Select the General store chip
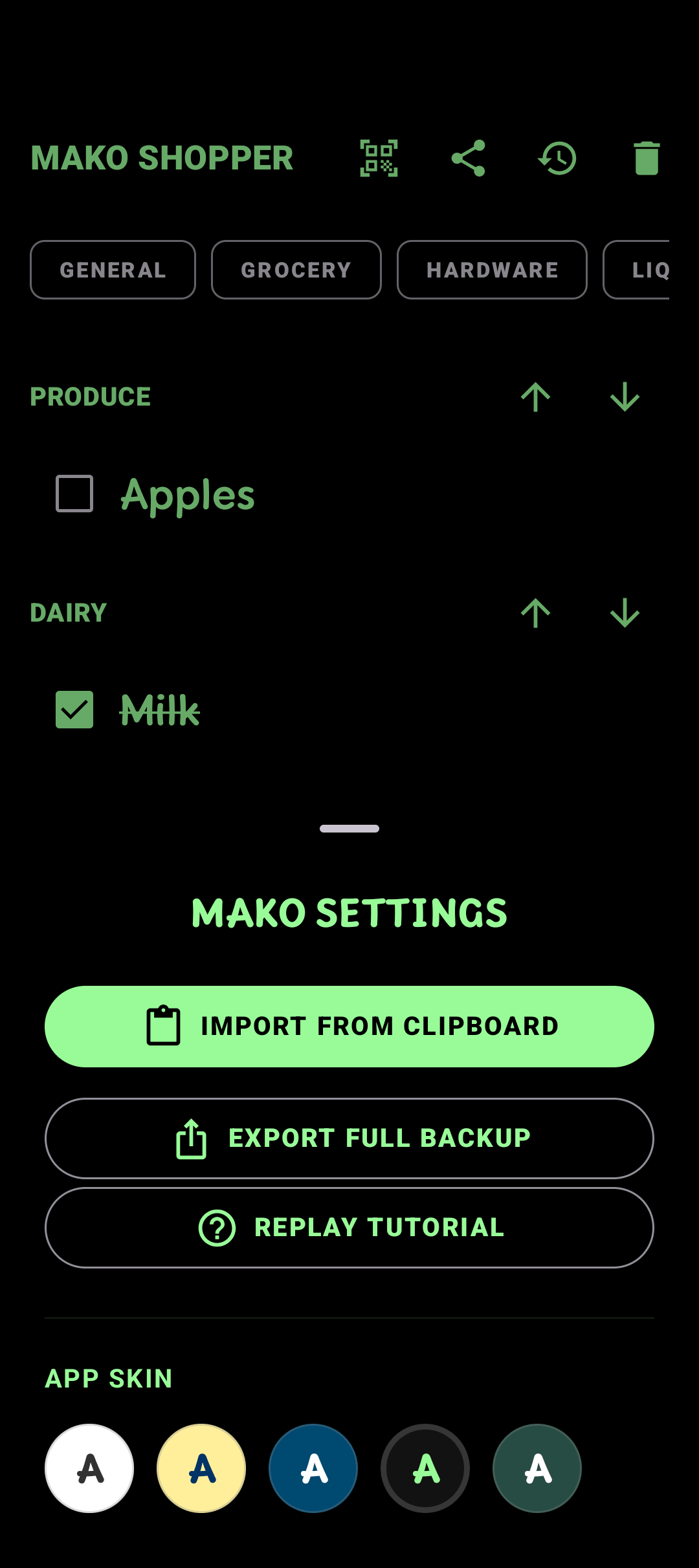The image size is (699, 1568). pos(113,270)
